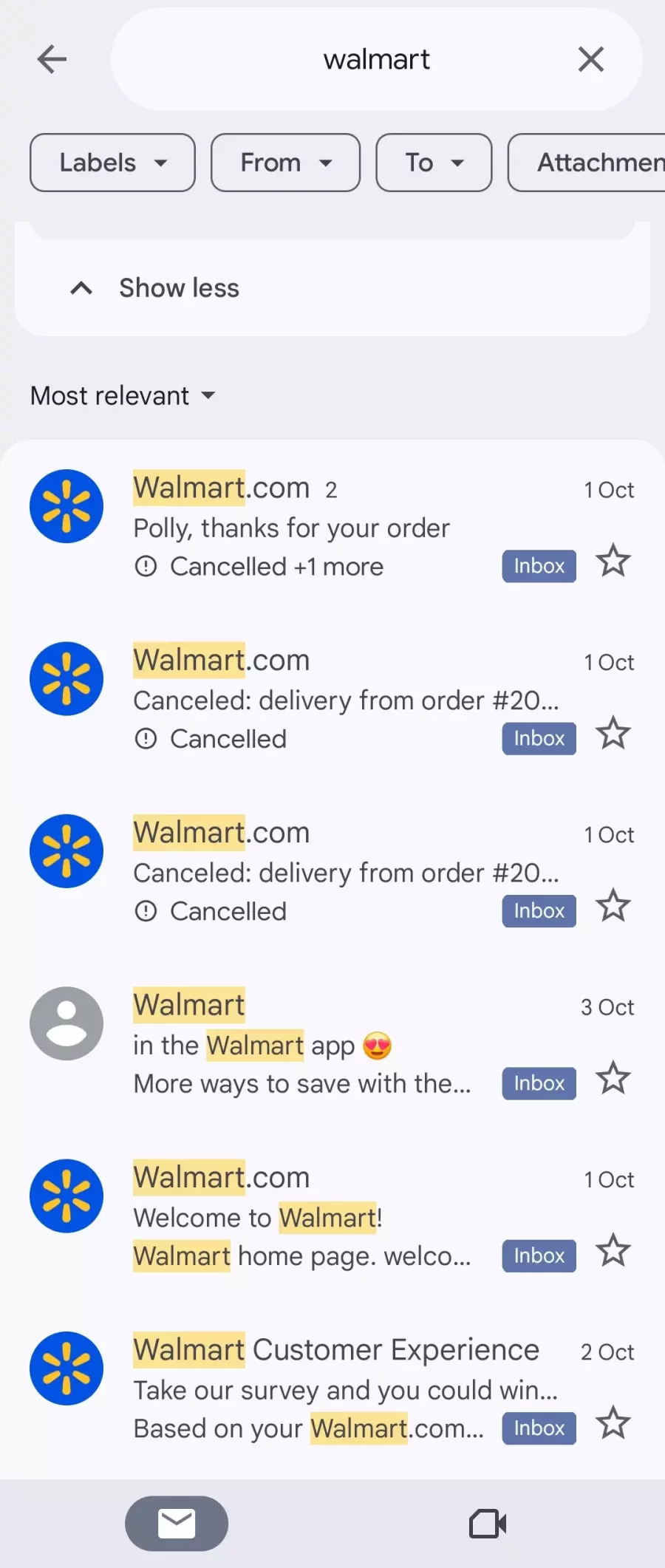Switch to the Meet video tab
Viewport: 665px width, 1568px height.
(488, 1523)
